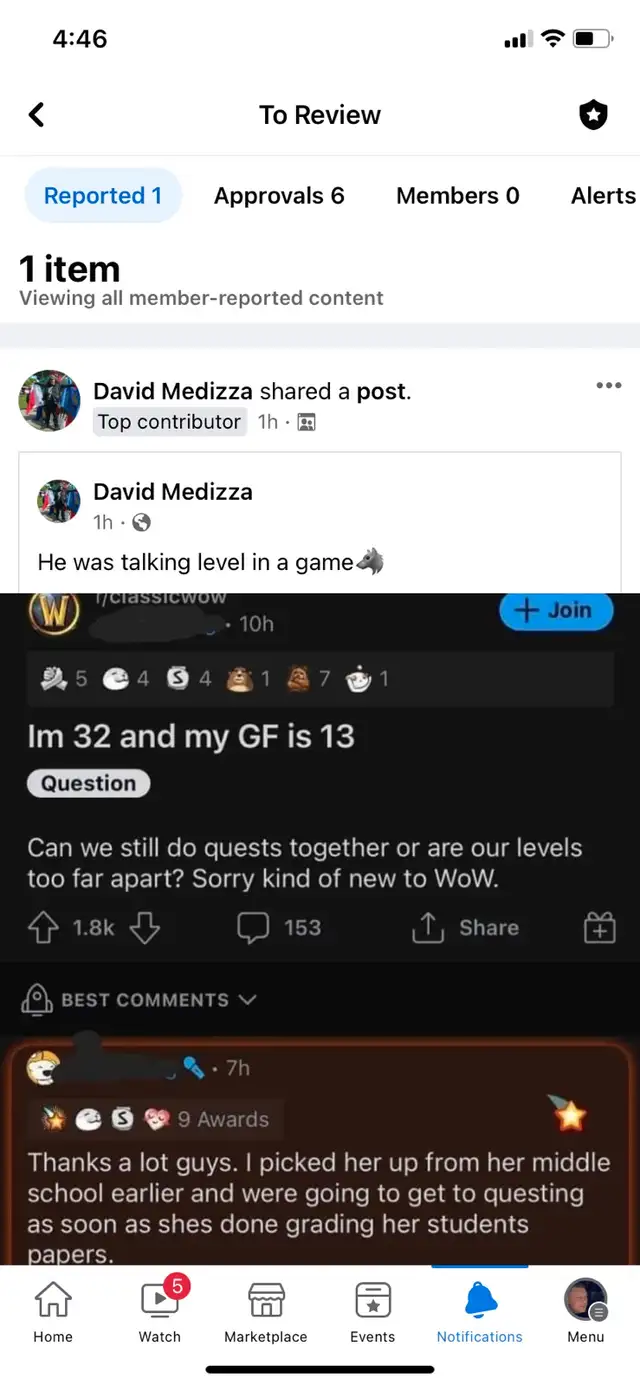Screen dimensions: 640x1386
Task: Open the Notifications tab
Action: pos(480,1312)
